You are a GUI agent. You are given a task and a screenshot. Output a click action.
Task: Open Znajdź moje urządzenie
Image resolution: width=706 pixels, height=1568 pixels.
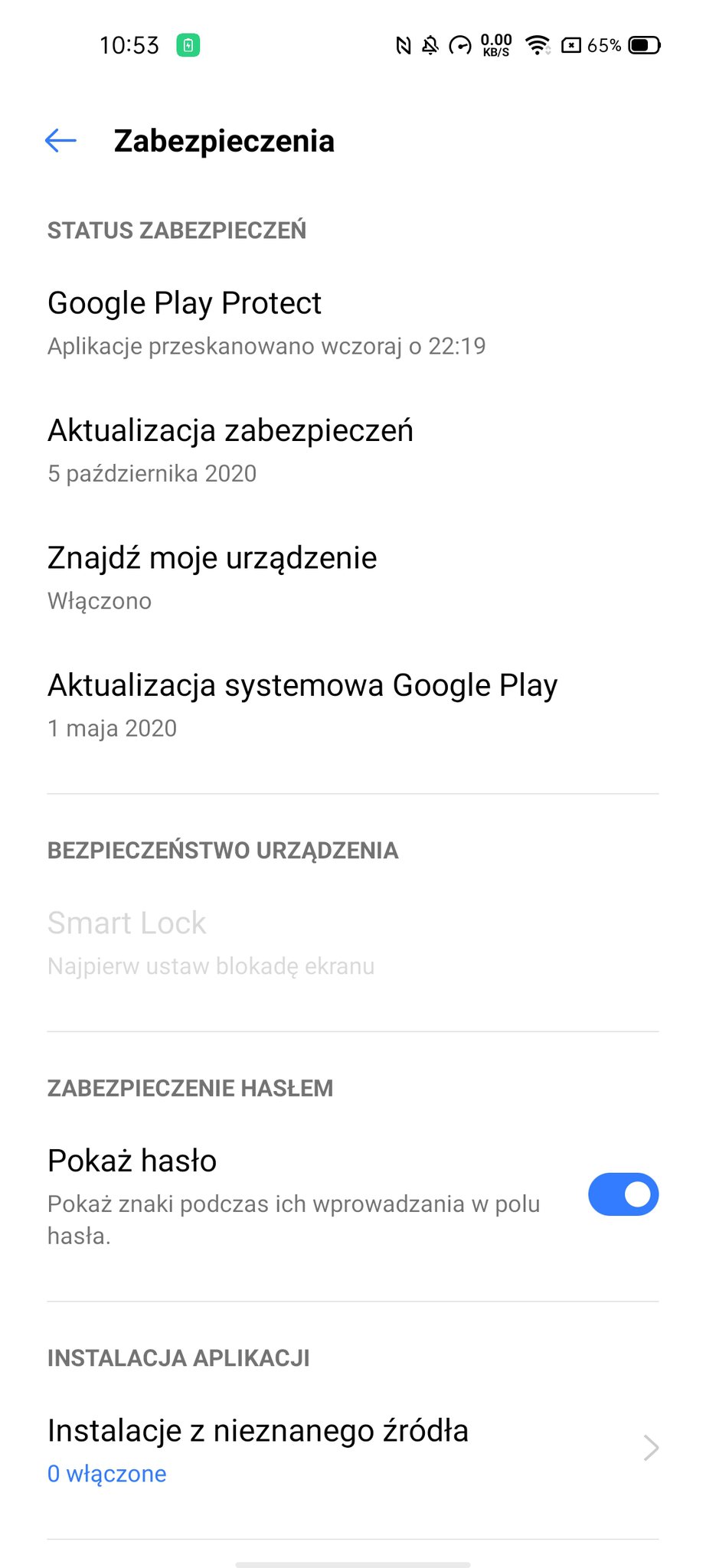click(353, 578)
